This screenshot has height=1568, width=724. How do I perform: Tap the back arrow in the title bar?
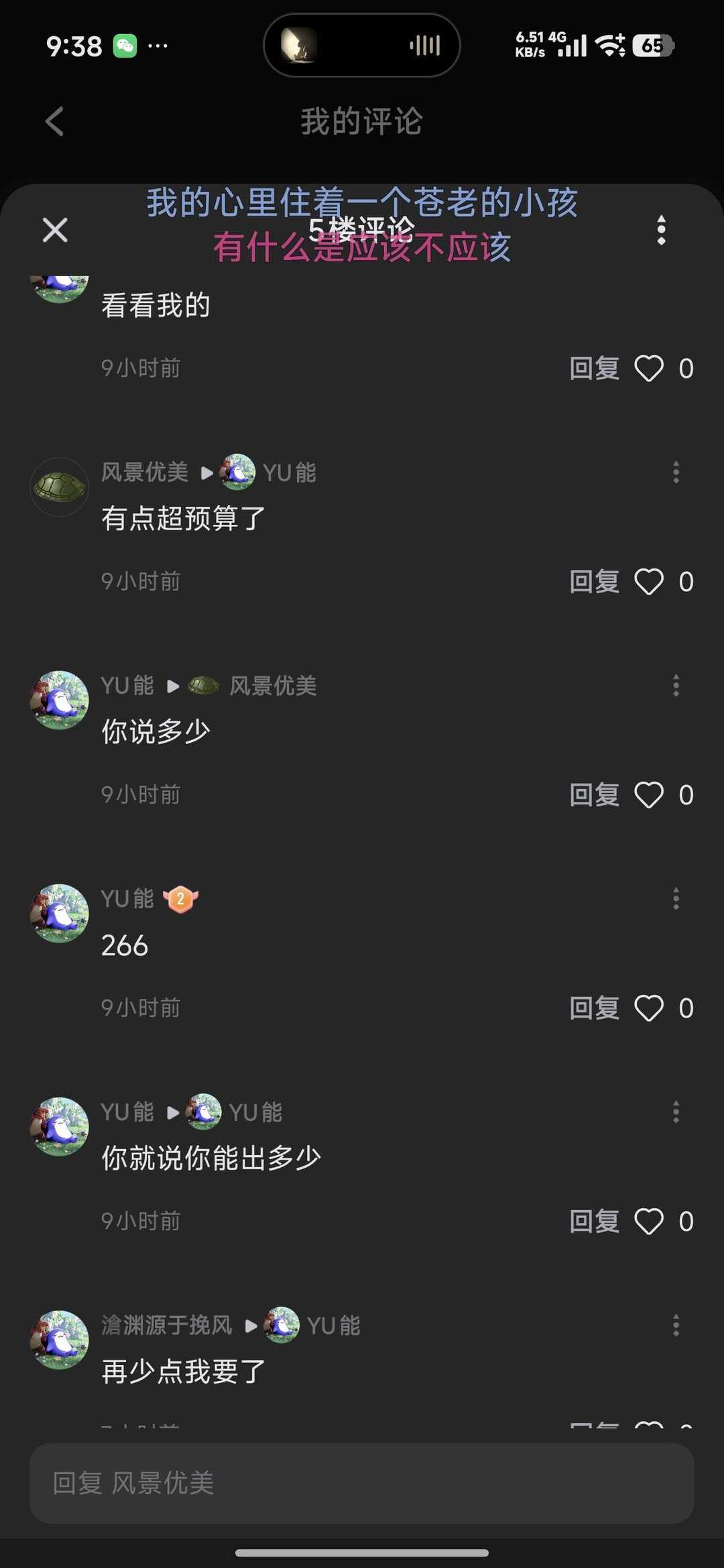pos(54,122)
